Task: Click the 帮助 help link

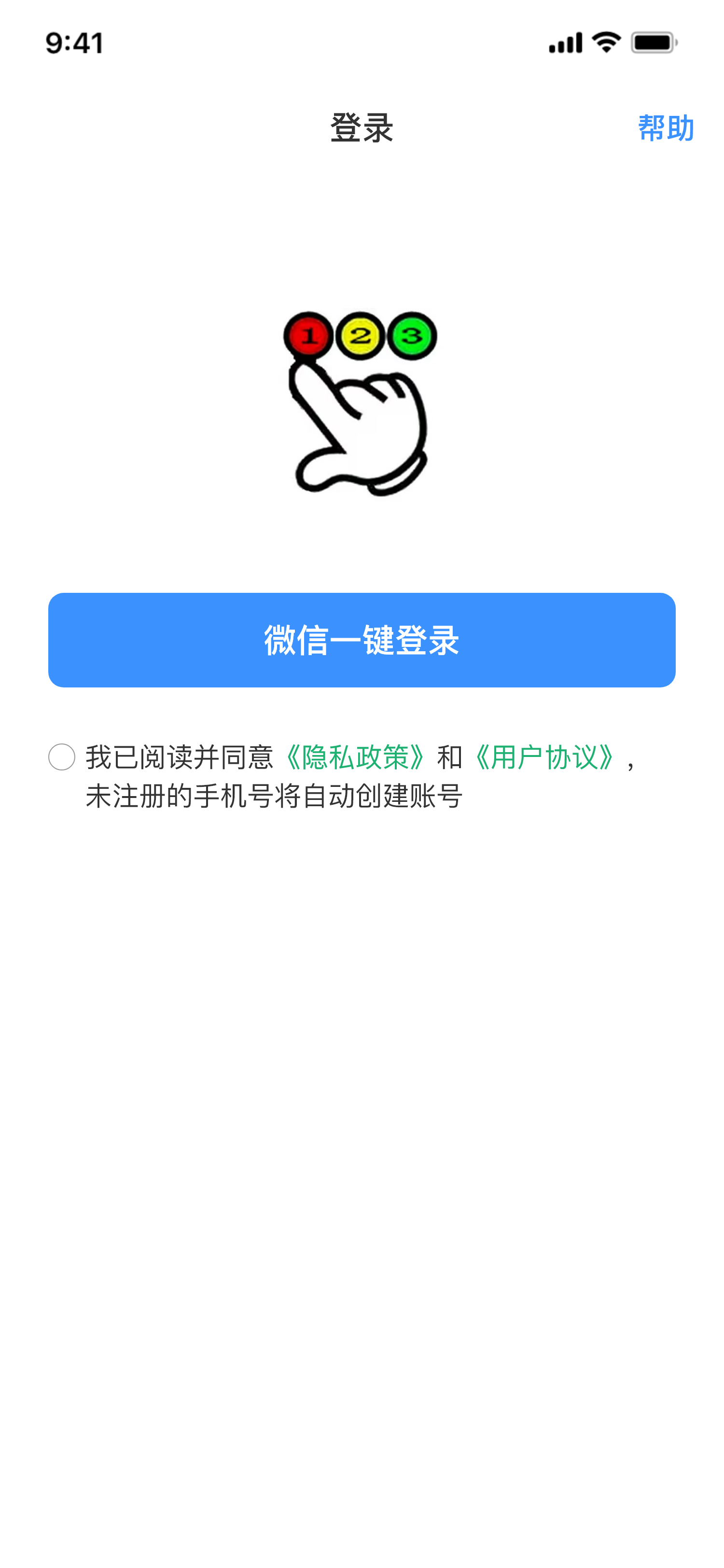Action: click(667, 128)
